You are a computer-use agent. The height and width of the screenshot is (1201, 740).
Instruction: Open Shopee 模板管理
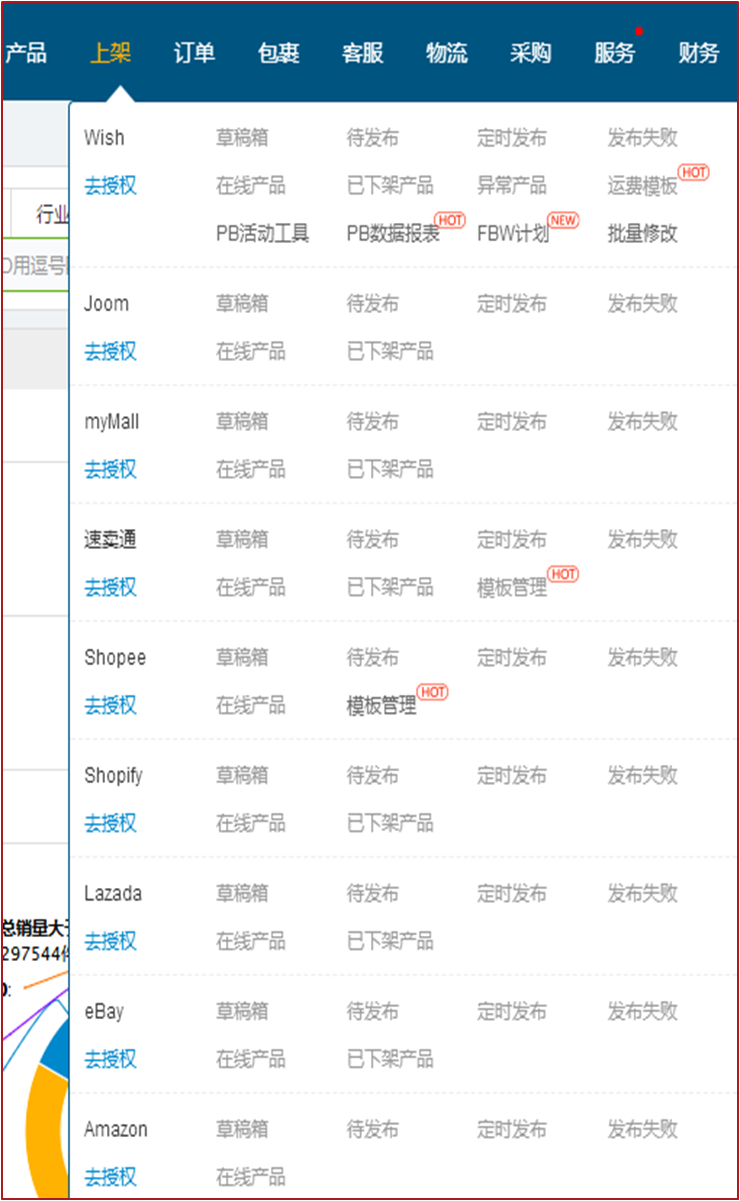[x=382, y=706]
